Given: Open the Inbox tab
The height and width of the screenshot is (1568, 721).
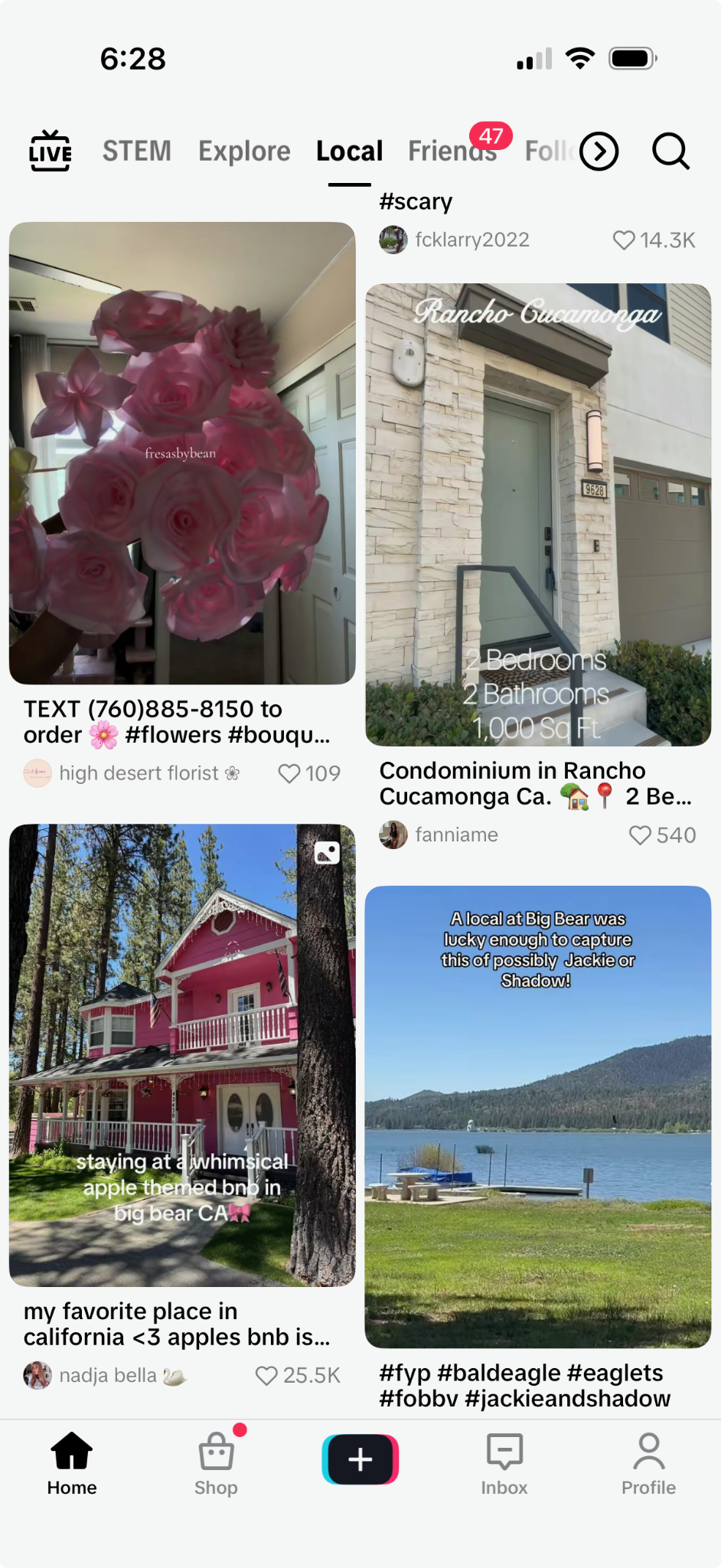Looking at the screenshot, I should pos(504,1464).
